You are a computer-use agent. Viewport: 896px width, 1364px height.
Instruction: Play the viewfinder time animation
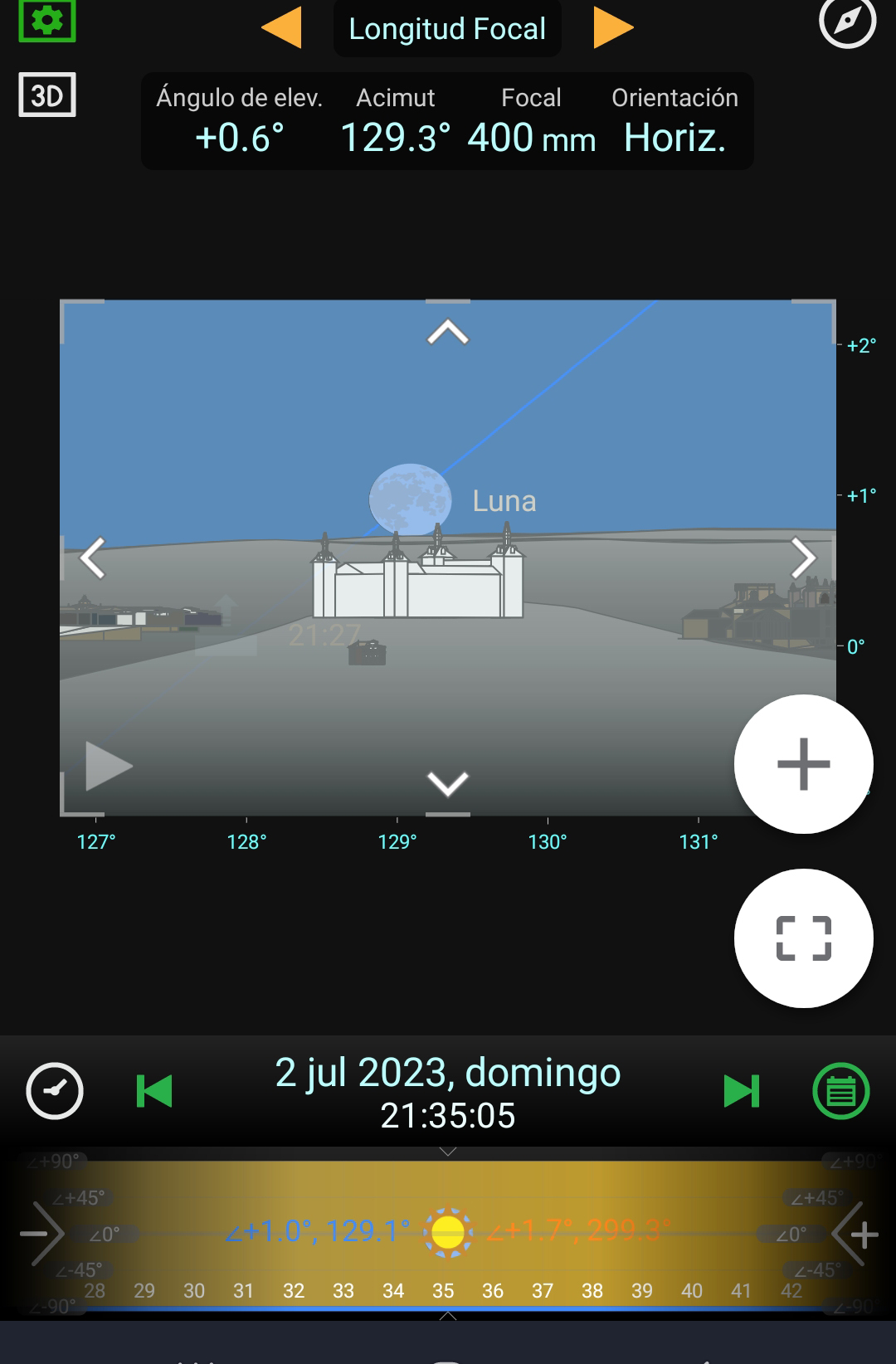point(108,766)
